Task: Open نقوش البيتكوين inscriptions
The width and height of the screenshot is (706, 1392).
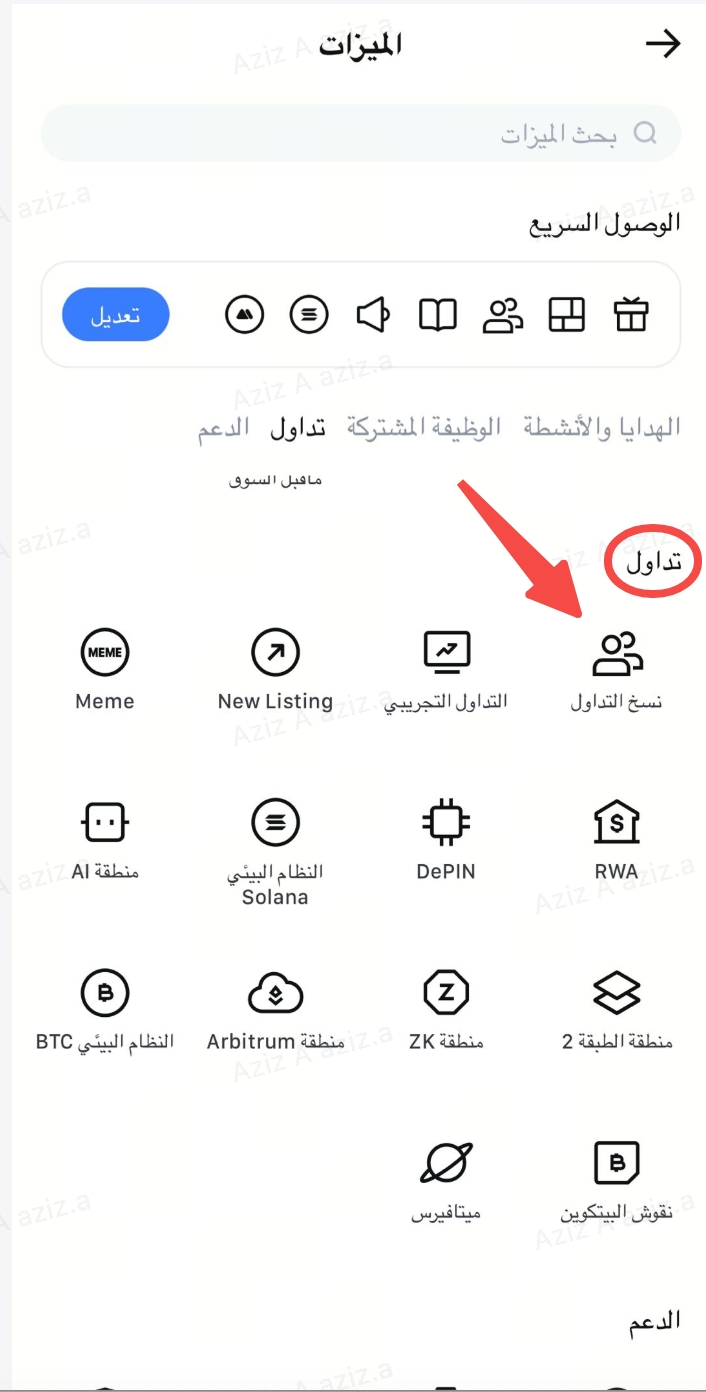Action: point(617,1180)
